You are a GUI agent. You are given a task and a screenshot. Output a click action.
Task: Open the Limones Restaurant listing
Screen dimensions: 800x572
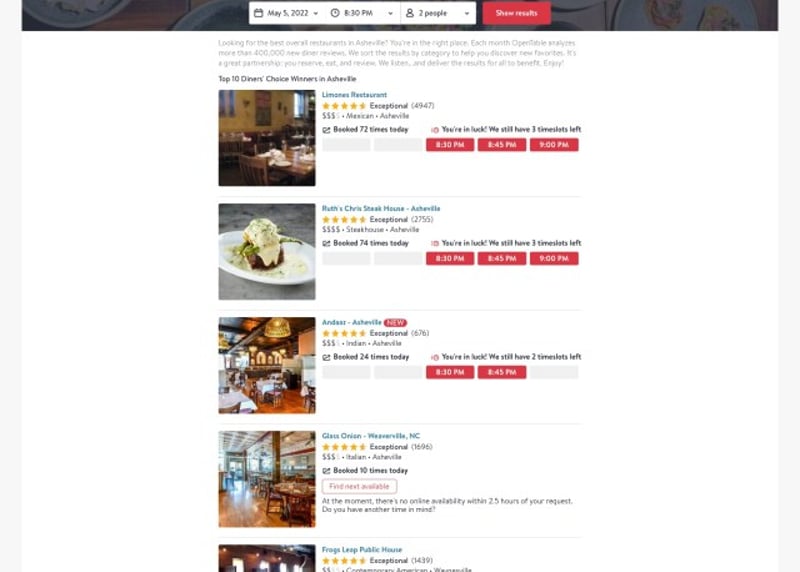pos(354,95)
